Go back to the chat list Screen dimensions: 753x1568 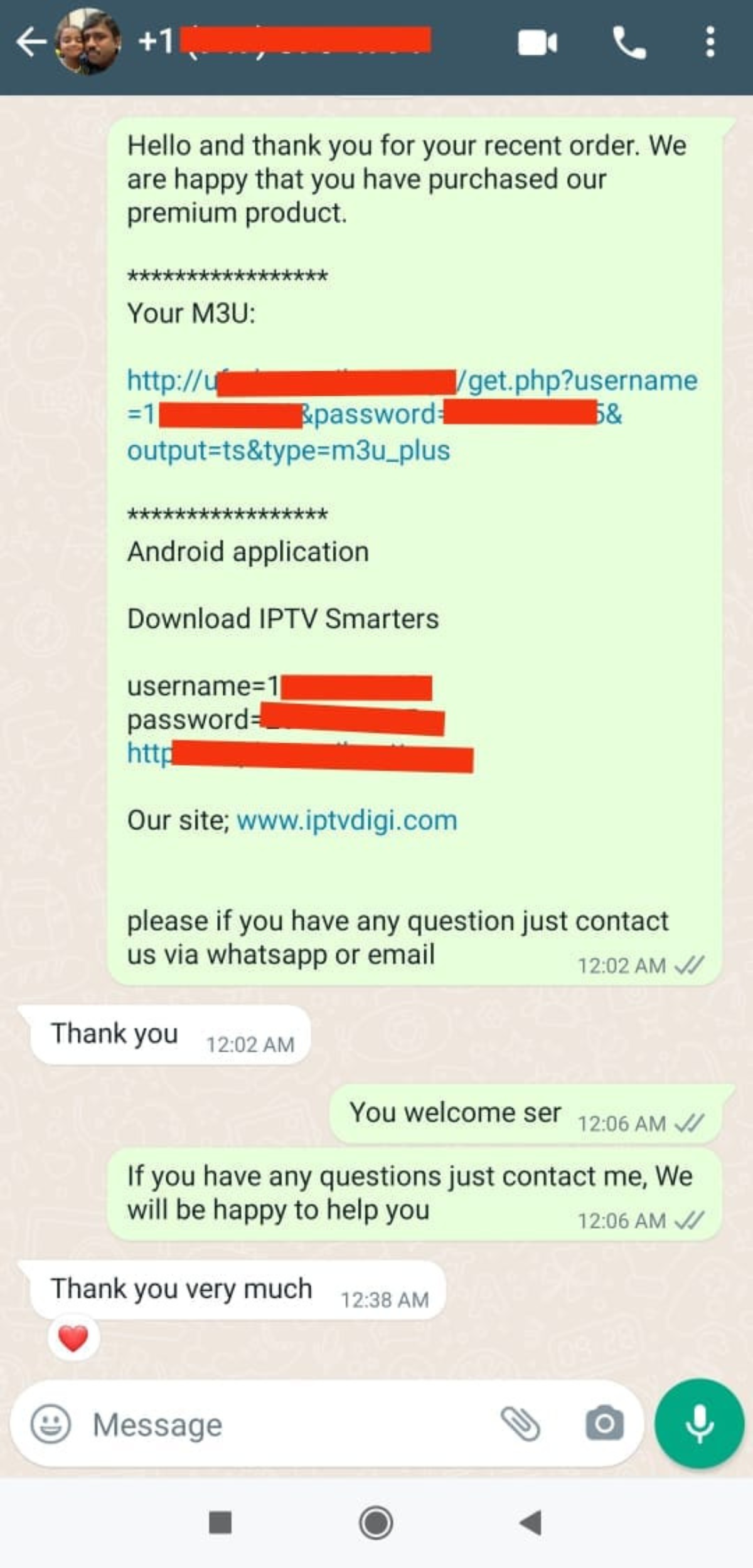tap(31, 43)
